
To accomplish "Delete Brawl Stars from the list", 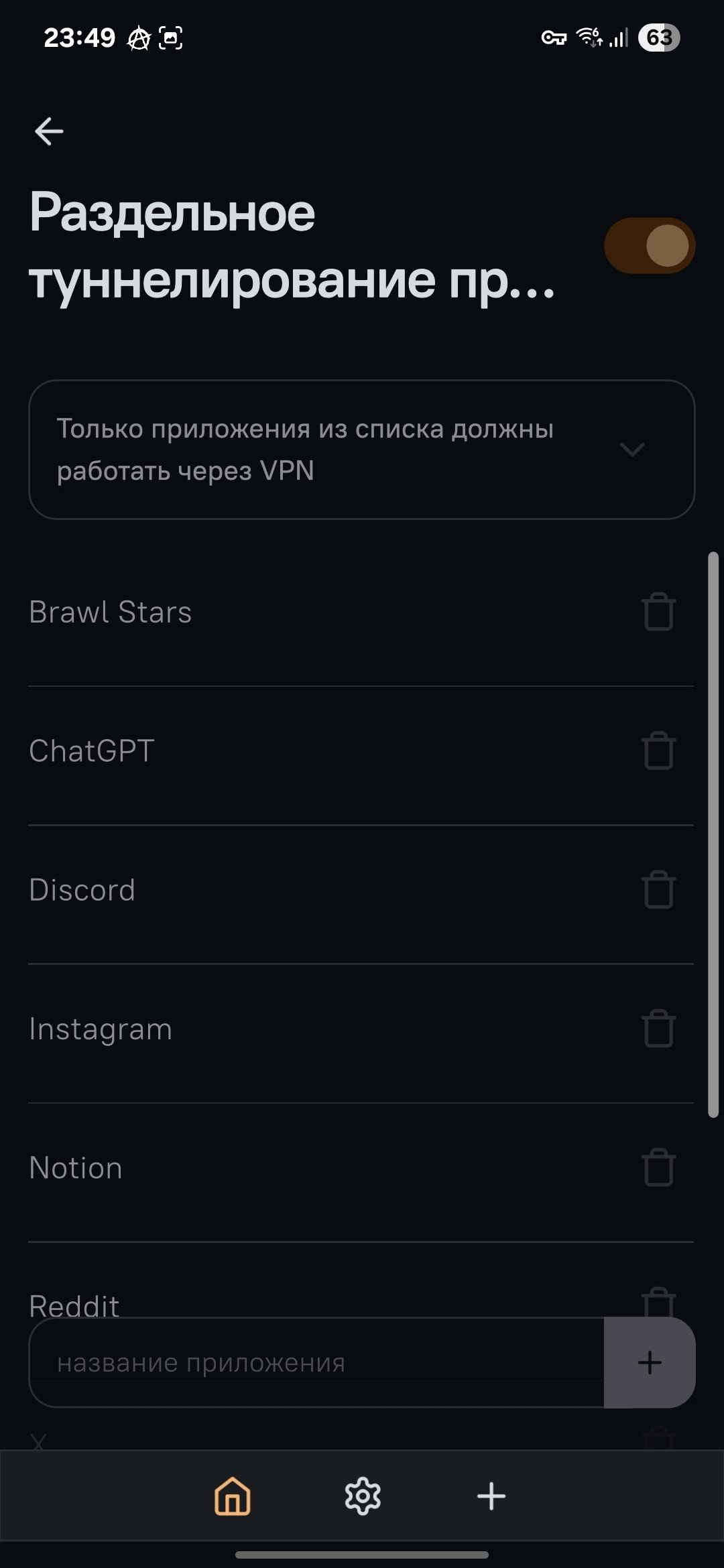I will [x=658, y=612].
